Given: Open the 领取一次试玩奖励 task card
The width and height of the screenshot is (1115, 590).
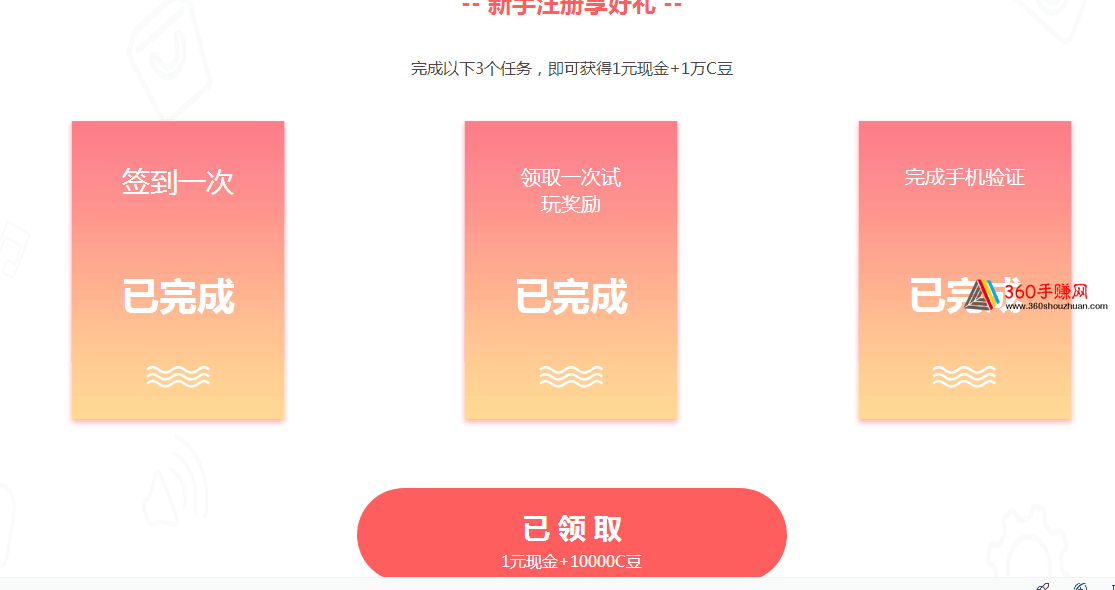Looking at the screenshot, I should [x=571, y=270].
